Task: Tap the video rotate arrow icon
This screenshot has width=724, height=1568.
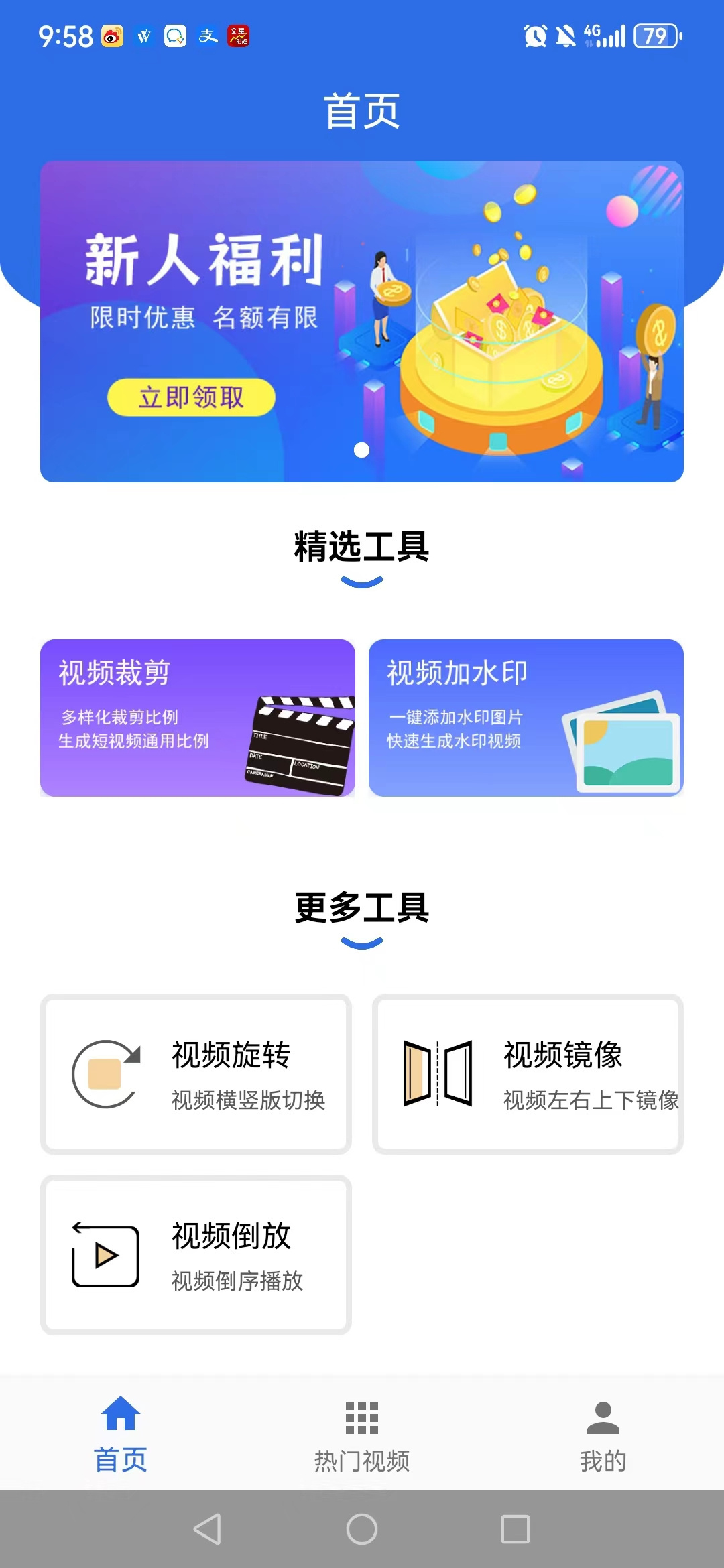Action: [x=106, y=1072]
